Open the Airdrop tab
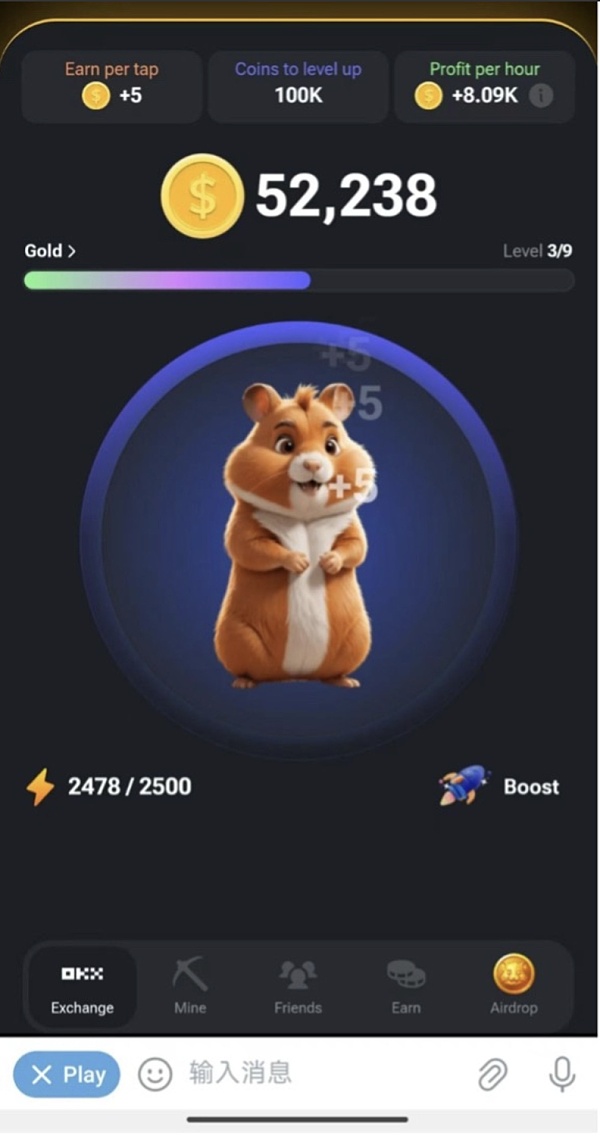600x1136 pixels. [513, 986]
